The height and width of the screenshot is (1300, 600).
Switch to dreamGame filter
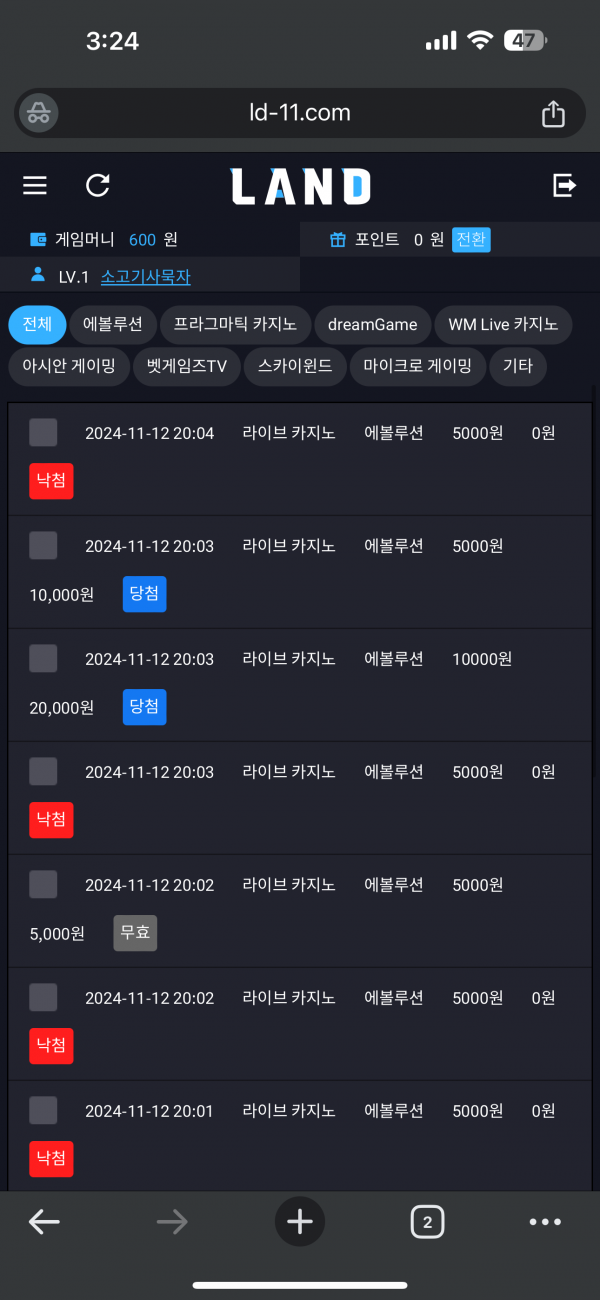373,324
